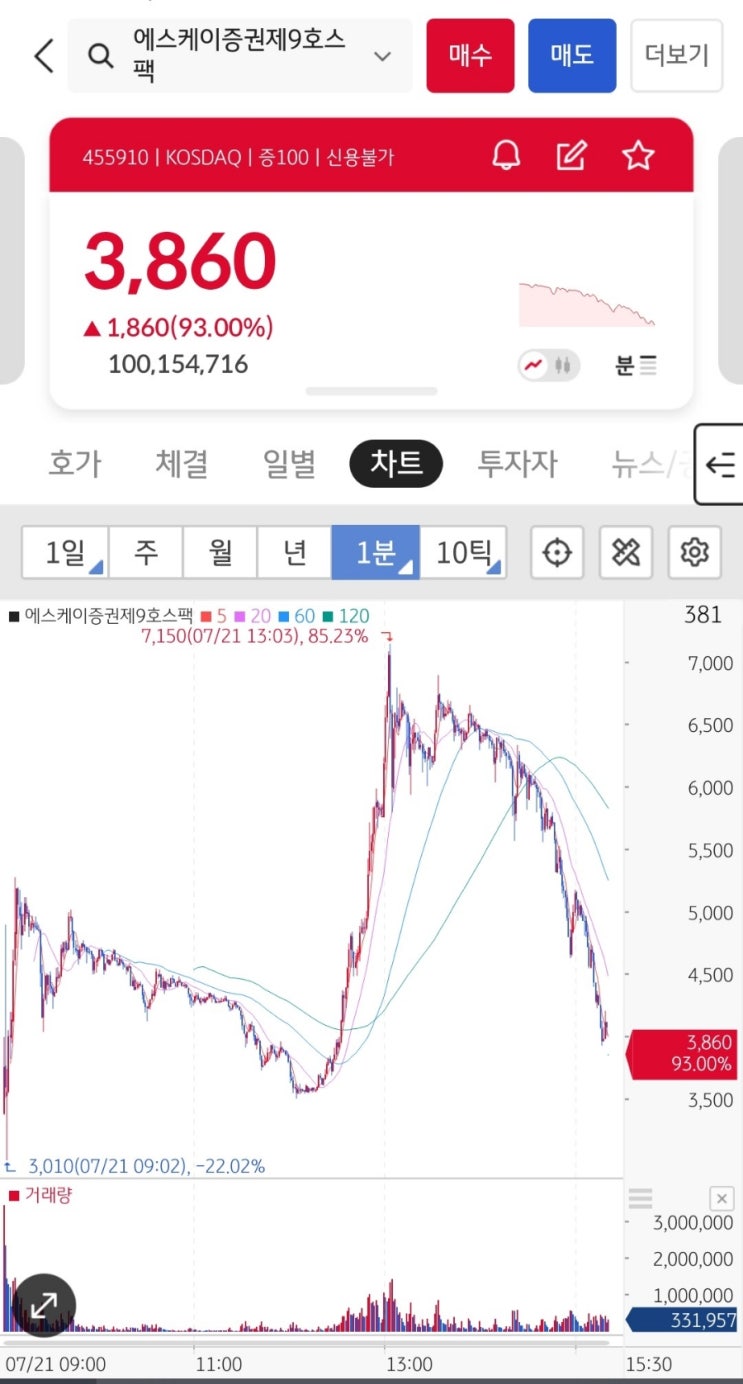Toggle the mini chart line/candle switch

(549, 366)
